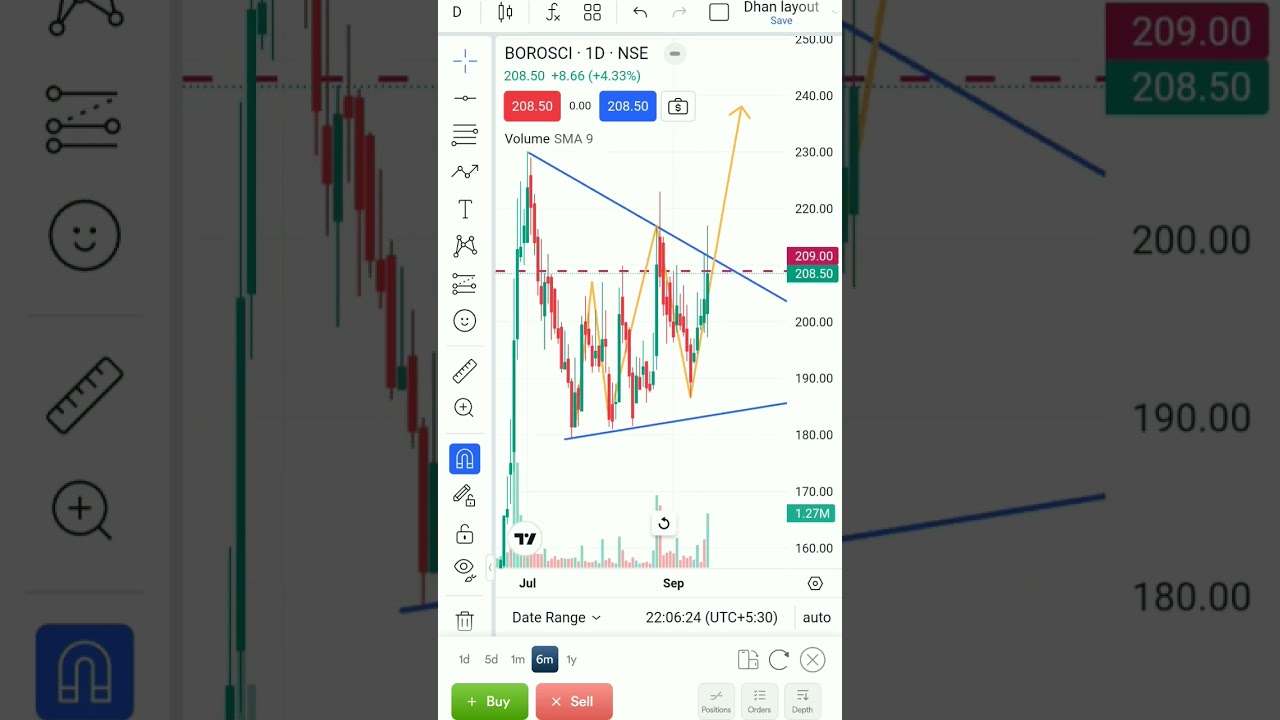Open chart settings gear icon
The image size is (1280, 720).
pyautogui.click(x=815, y=584)
